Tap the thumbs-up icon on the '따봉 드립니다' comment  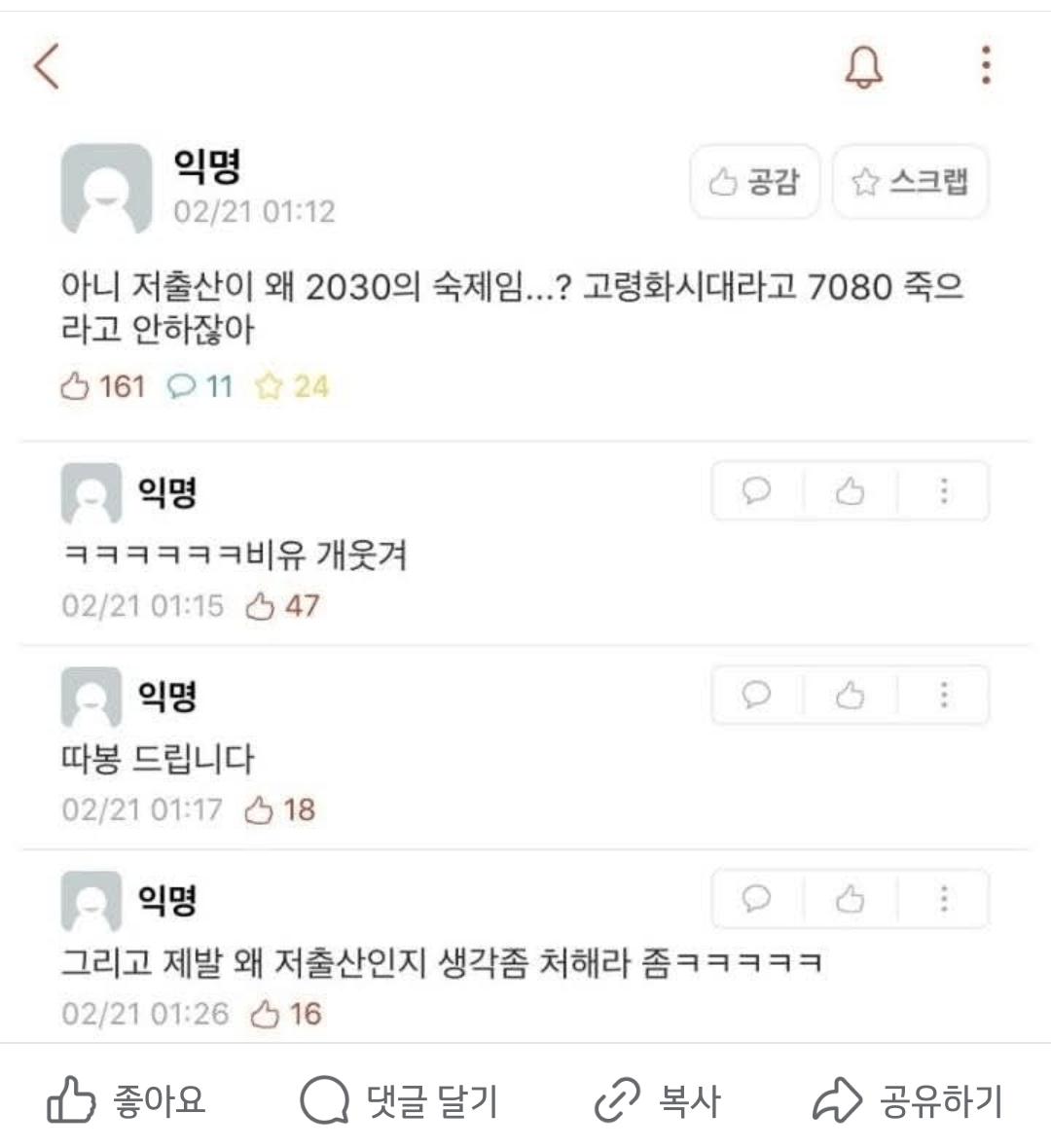[849, 696]
